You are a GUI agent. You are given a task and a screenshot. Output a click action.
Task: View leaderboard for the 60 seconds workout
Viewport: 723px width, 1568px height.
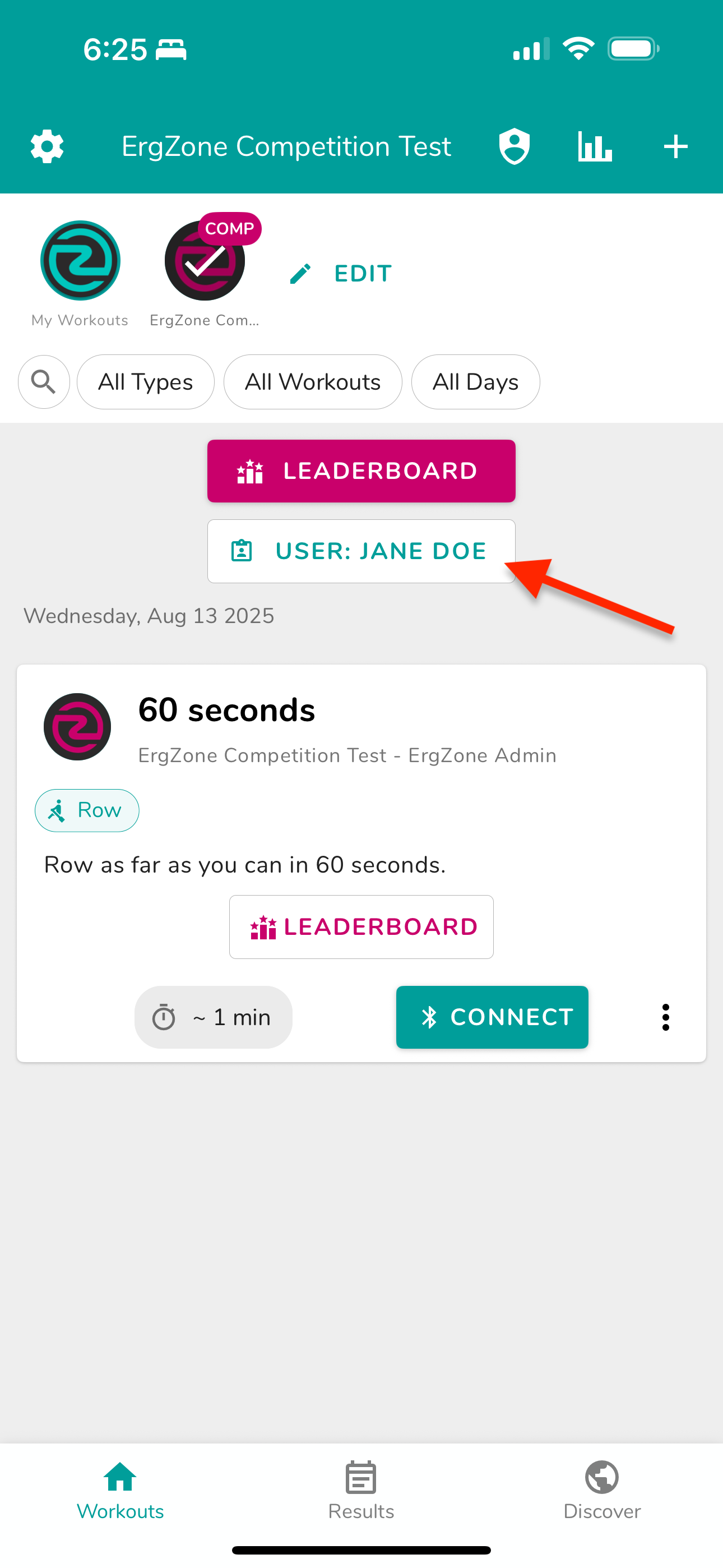coord(361,926)
